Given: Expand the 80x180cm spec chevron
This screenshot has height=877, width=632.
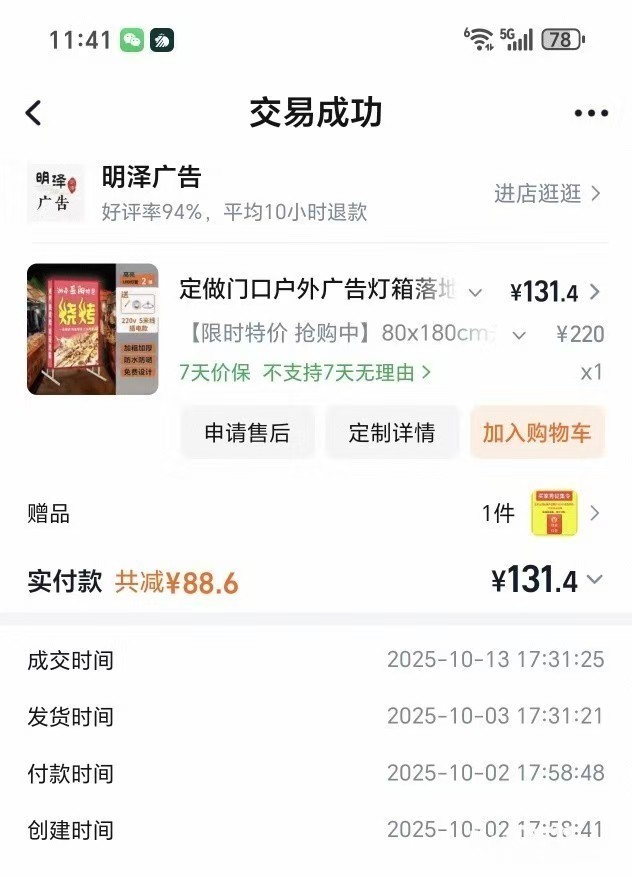Looking at the screenshot, I should point(518,335).
